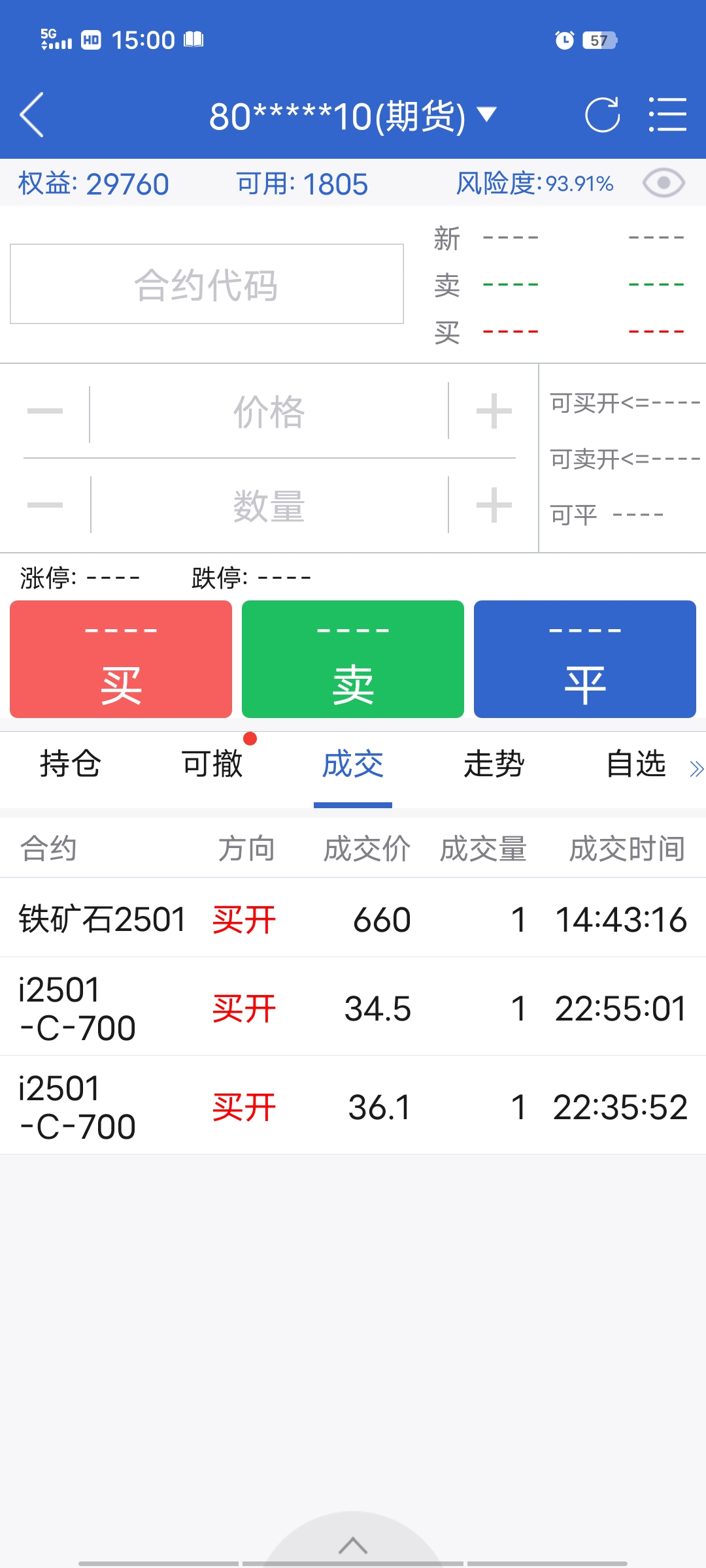Refresh the account data

(x=601, y=115)
